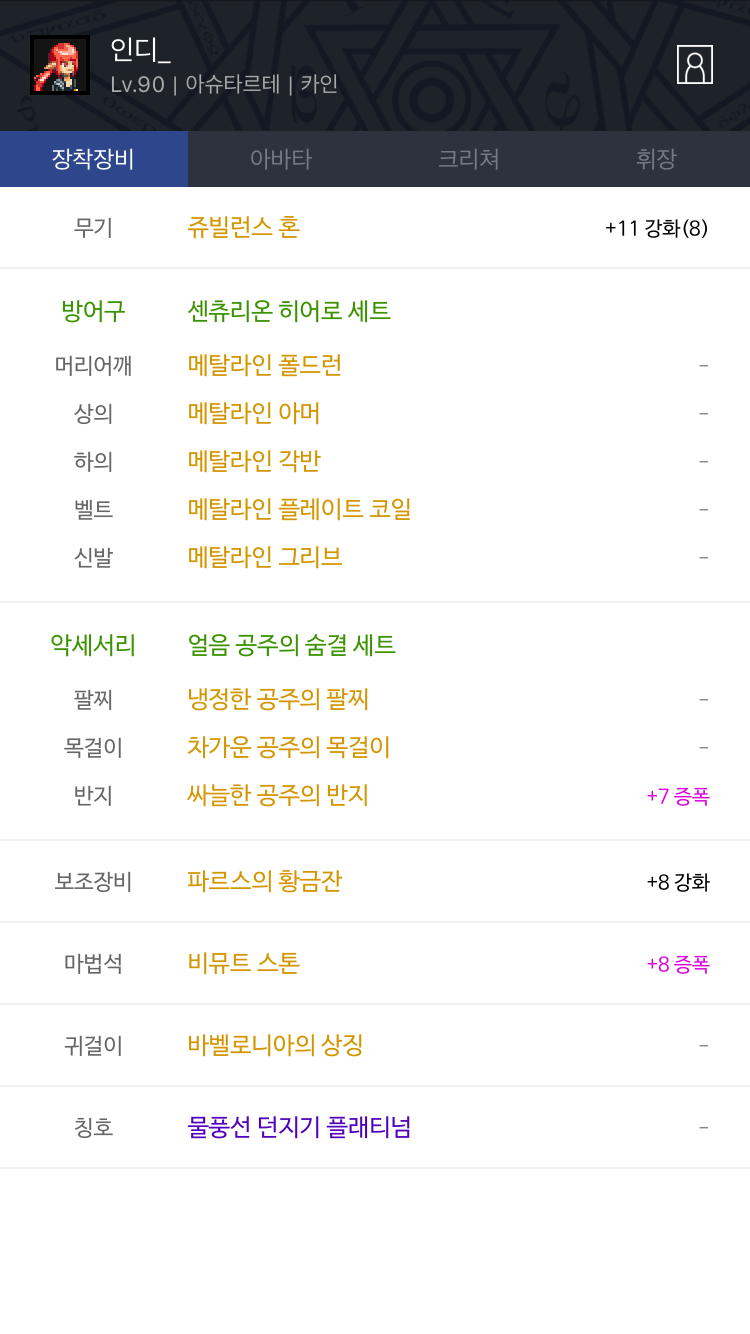The height and width of the screenshot is (1334, 750).
Task: Open weapon item 쥬빌런스 혼
Action: pyautogui.click(x=243, y=227)
